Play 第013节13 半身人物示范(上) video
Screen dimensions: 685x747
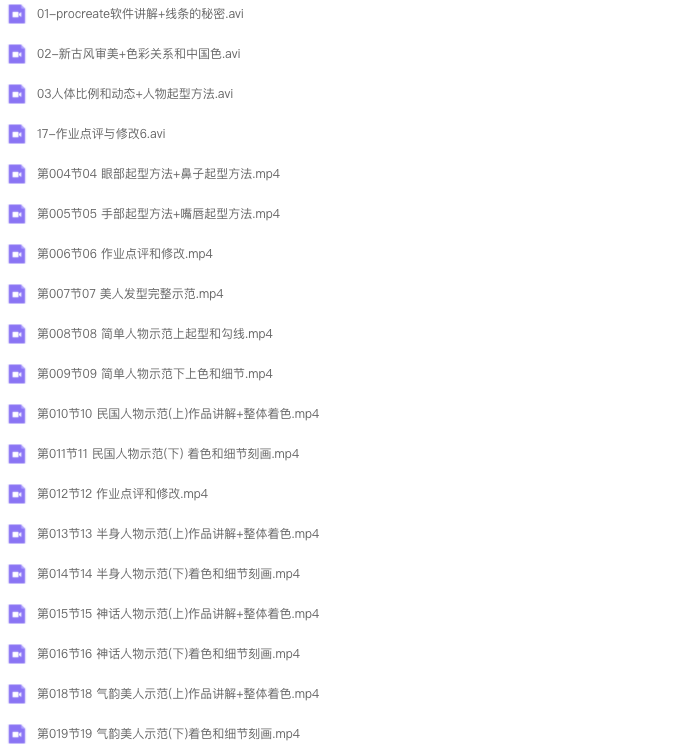click(178, 534)
